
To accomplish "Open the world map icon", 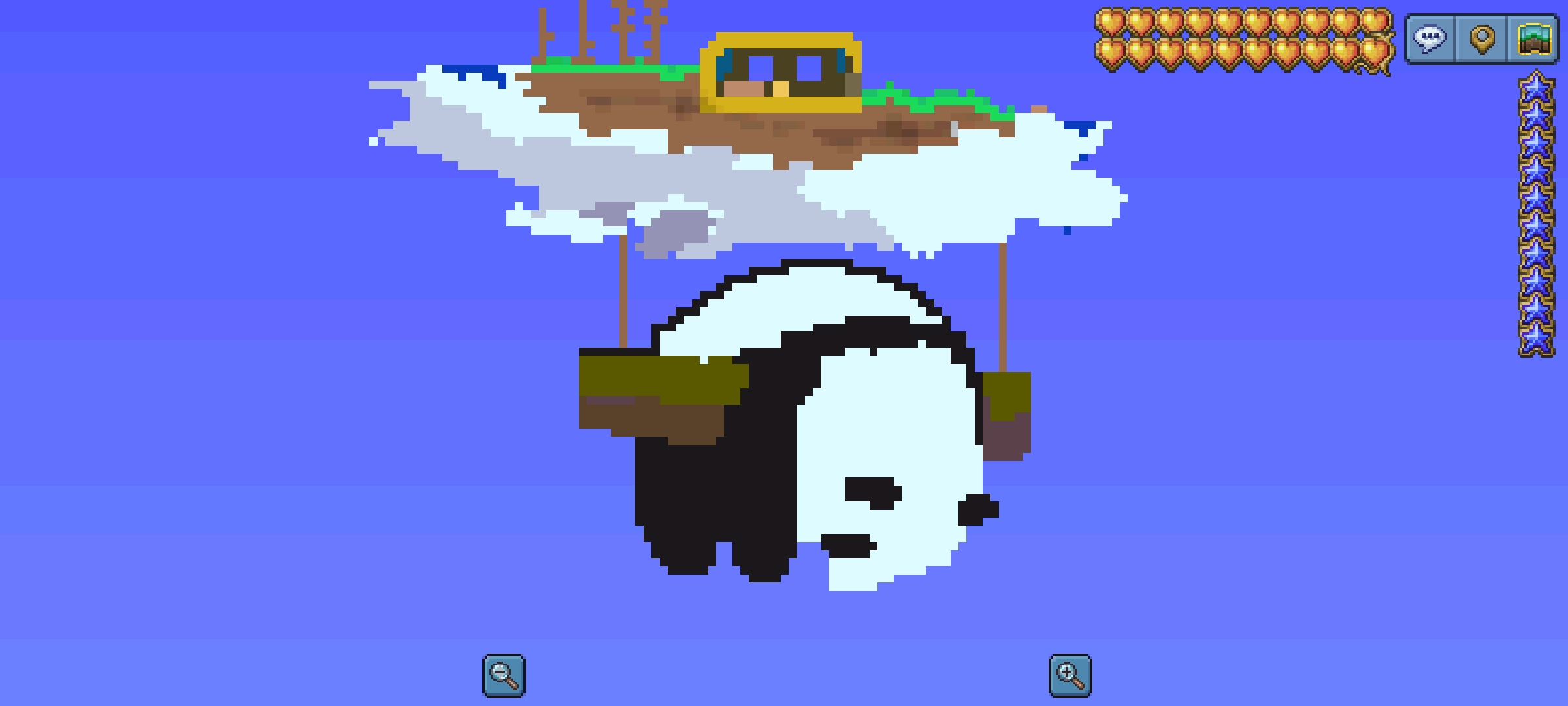I will tap(1533, 39).
